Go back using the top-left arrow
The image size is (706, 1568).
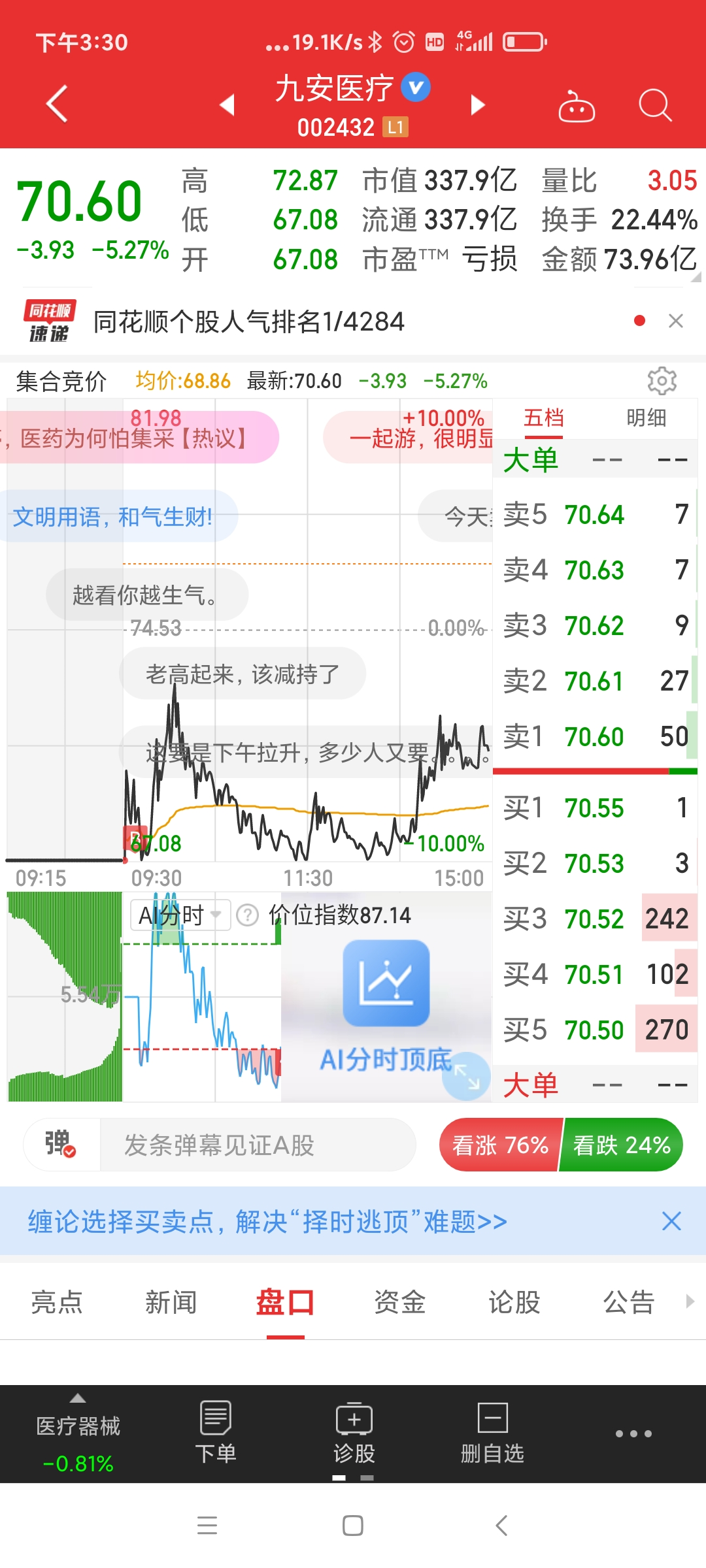58,104
